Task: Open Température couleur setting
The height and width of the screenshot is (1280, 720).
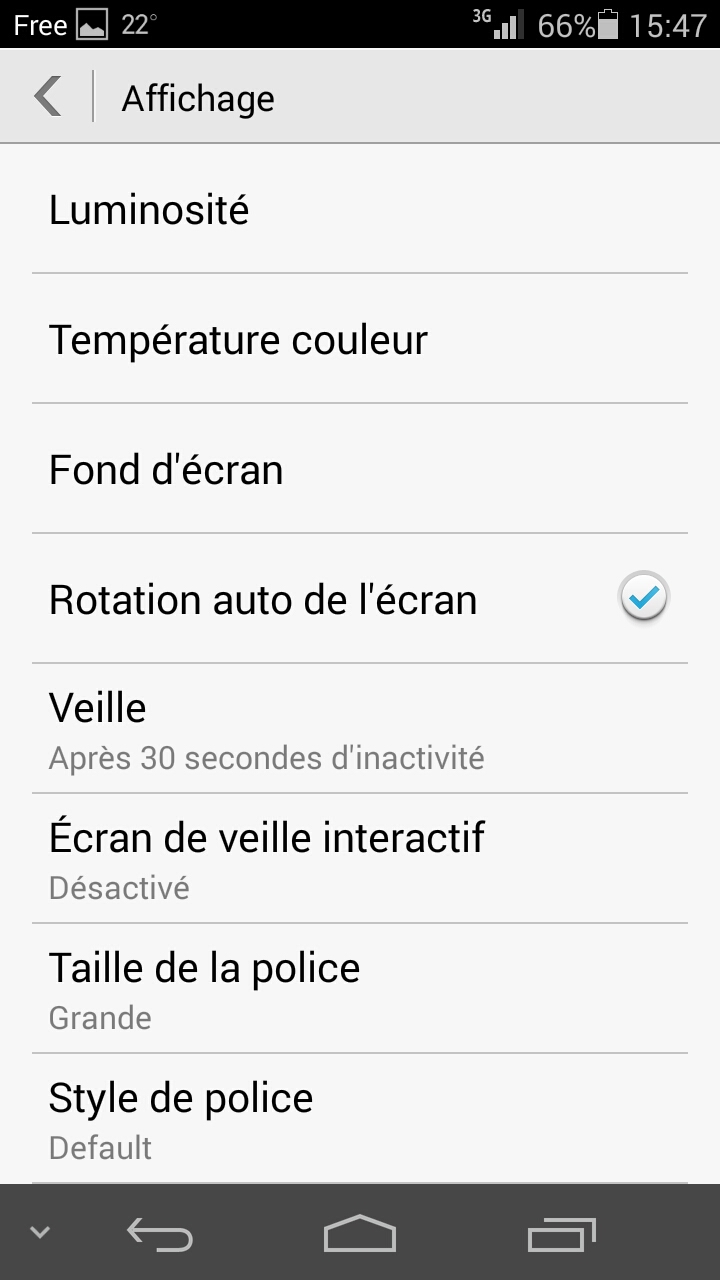Action: pos(360,339)
